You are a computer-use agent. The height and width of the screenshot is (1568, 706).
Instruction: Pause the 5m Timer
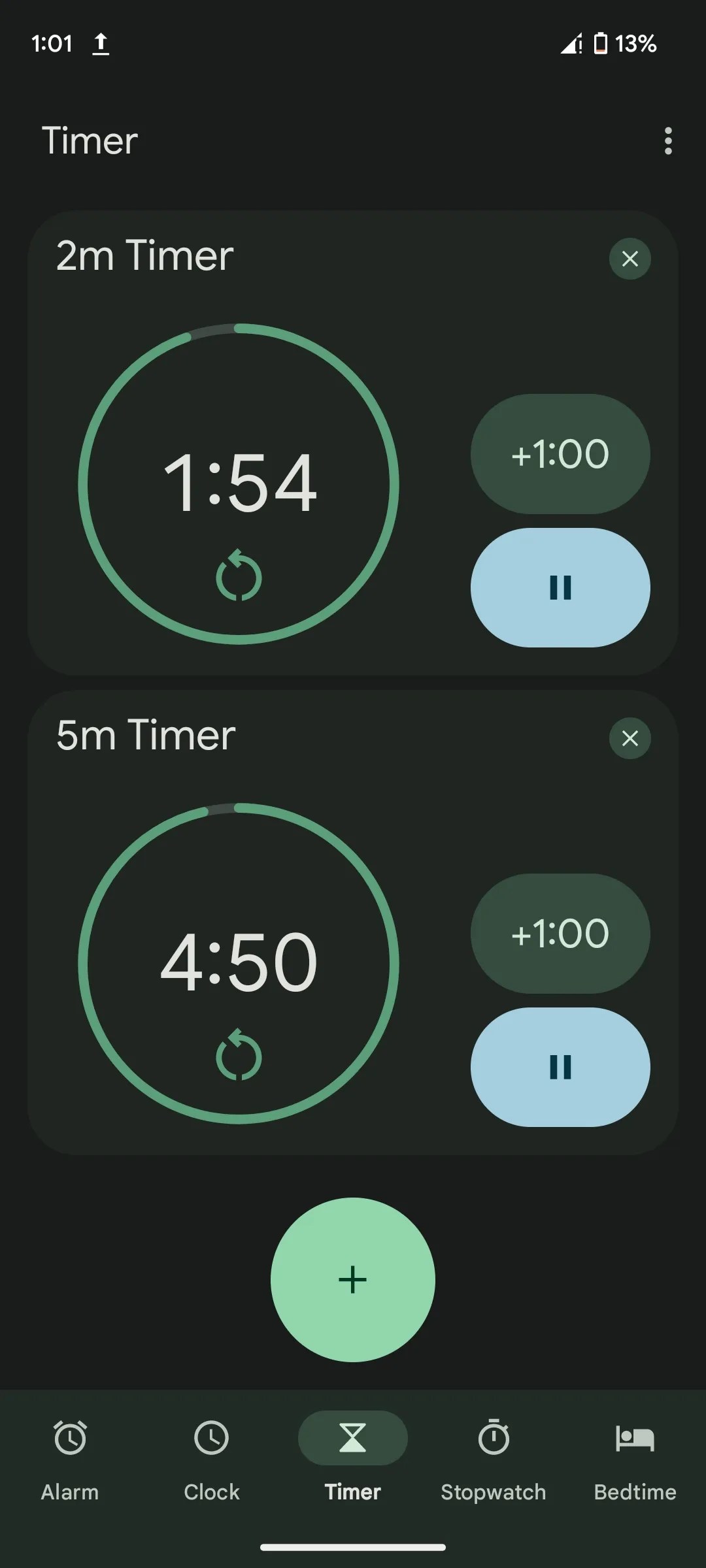[x=560, y=1067]
